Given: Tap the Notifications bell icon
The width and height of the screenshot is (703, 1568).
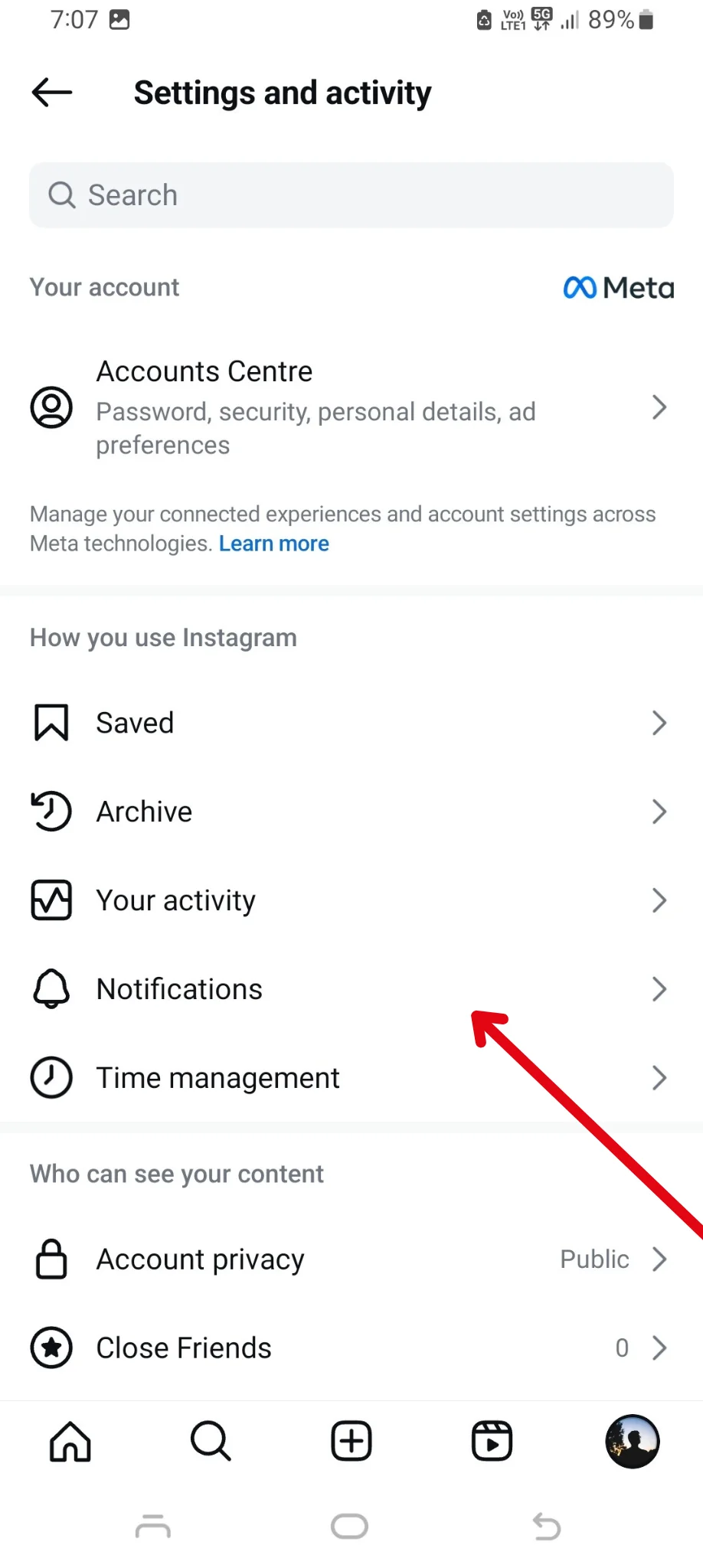Looking at the screenshot, I should pos(50,988).
